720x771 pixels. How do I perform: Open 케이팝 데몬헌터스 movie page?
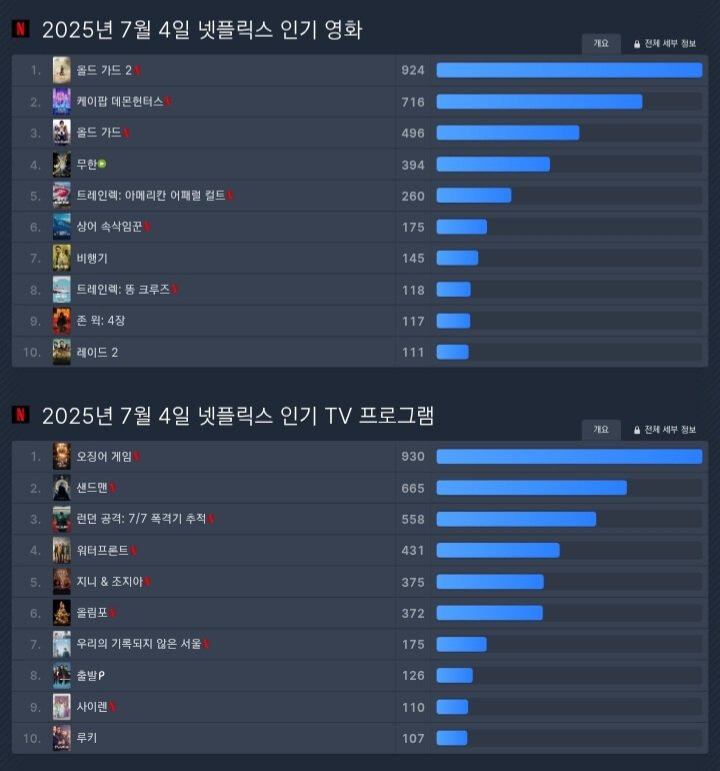[x=120, y=101]
